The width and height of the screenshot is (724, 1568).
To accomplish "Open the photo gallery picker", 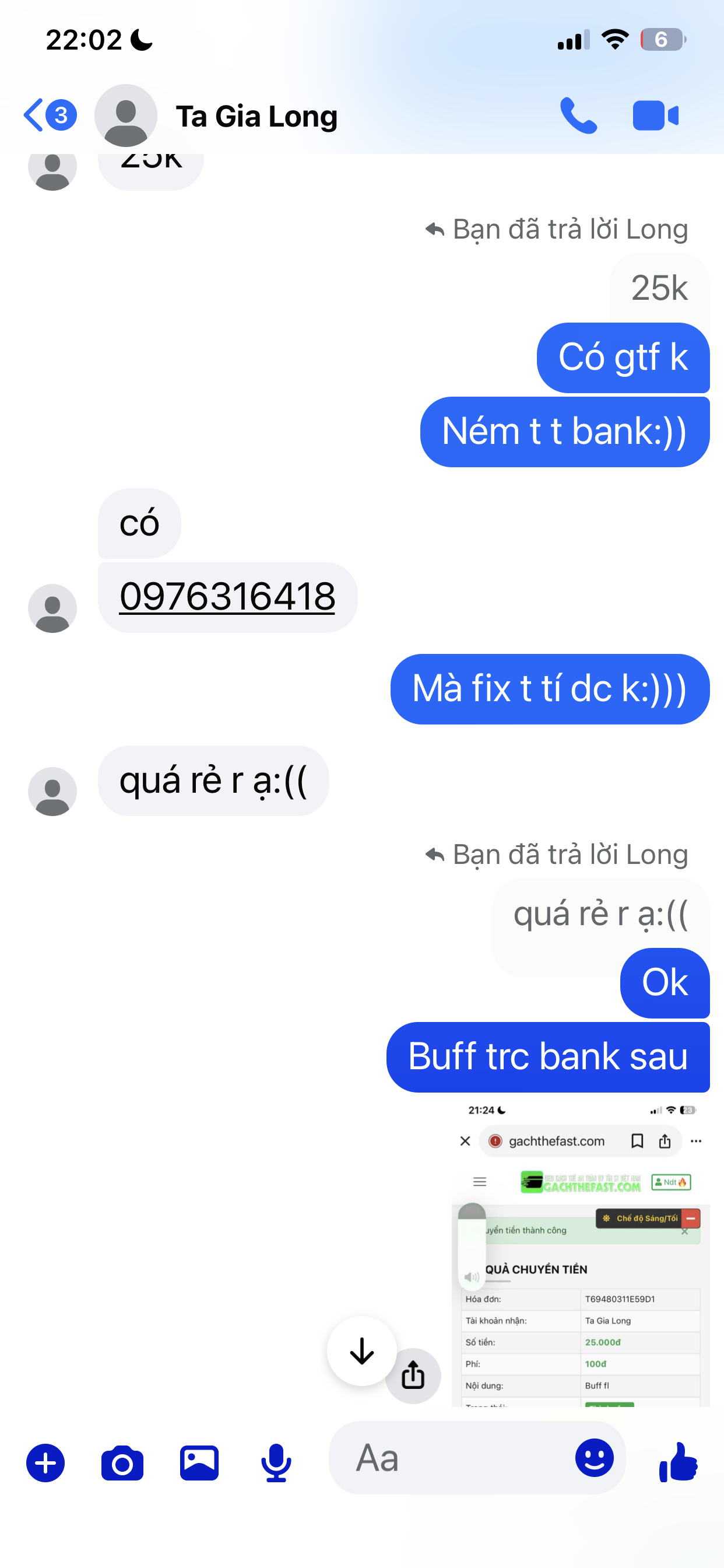I will pos(199,1462).
